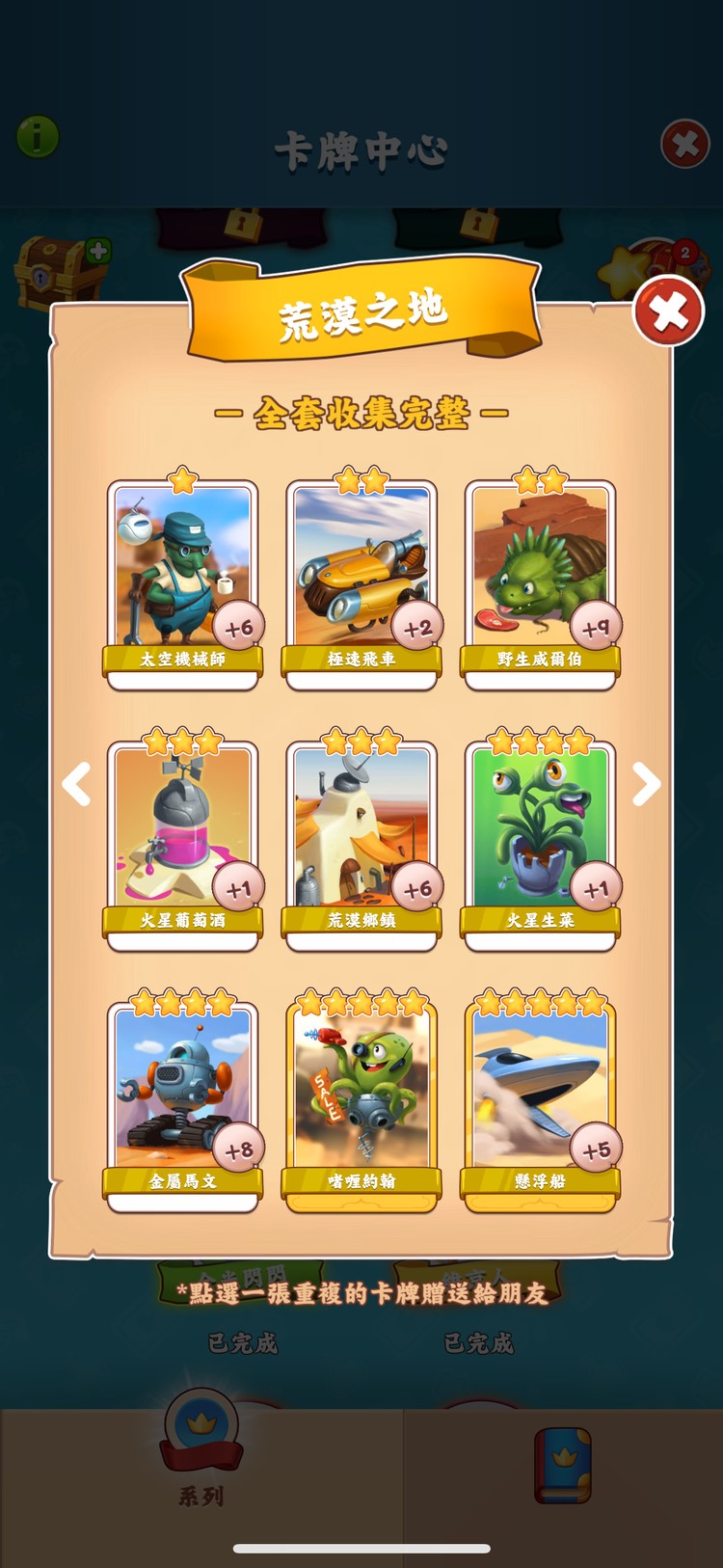Select the 太空機械師 card

(x=182, y=579)
